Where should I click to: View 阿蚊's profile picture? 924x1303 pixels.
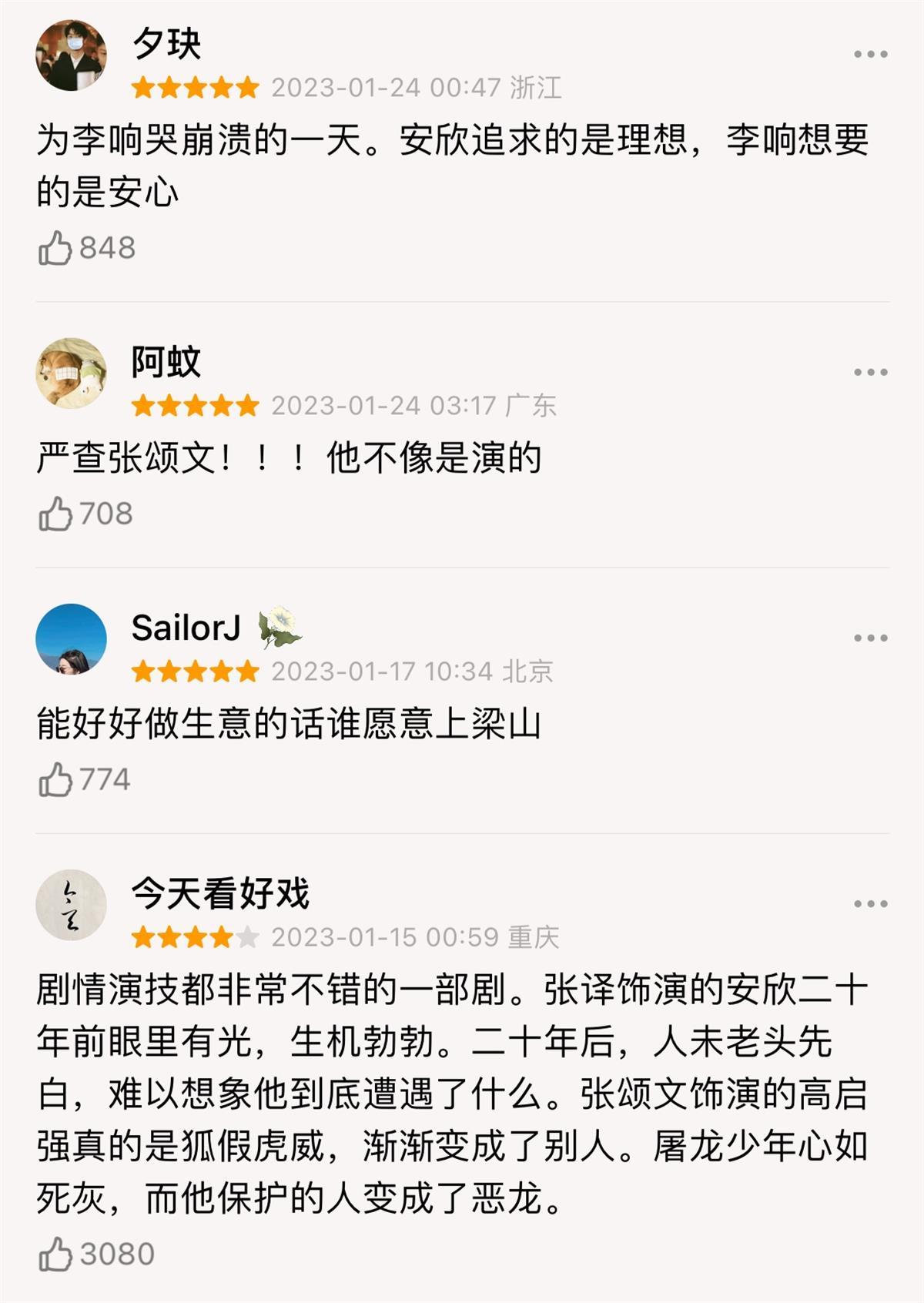coord(71,373)
